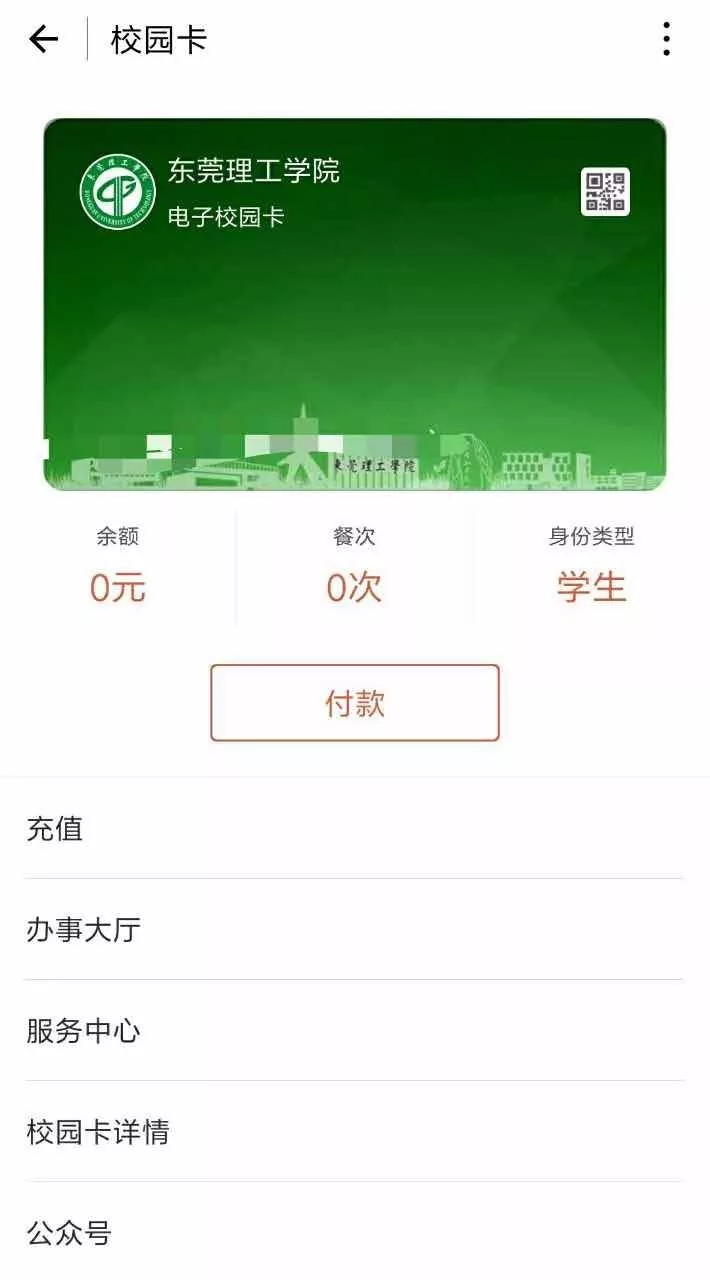
Task: Open the 公众号 official account
Action: 354,1233
